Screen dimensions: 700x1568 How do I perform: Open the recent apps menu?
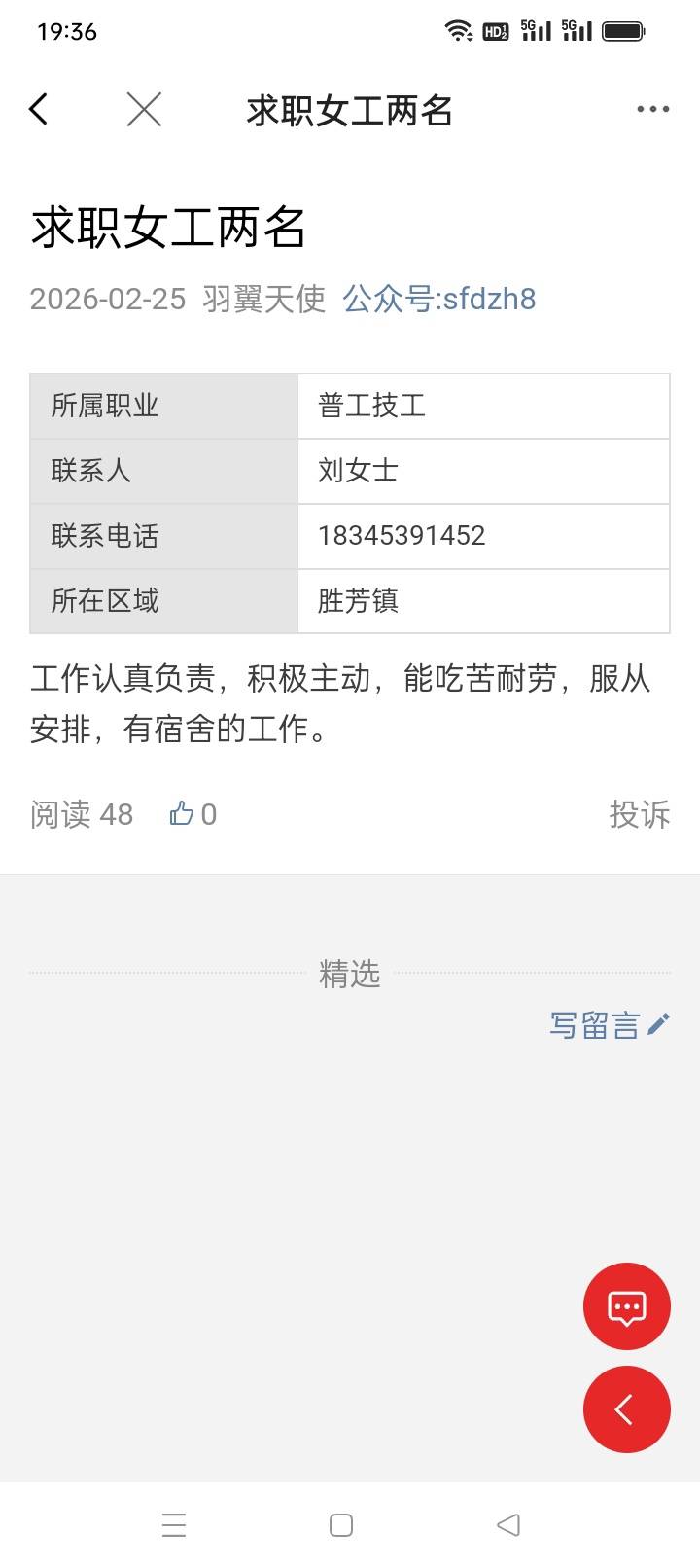[x=174, y=1524]
